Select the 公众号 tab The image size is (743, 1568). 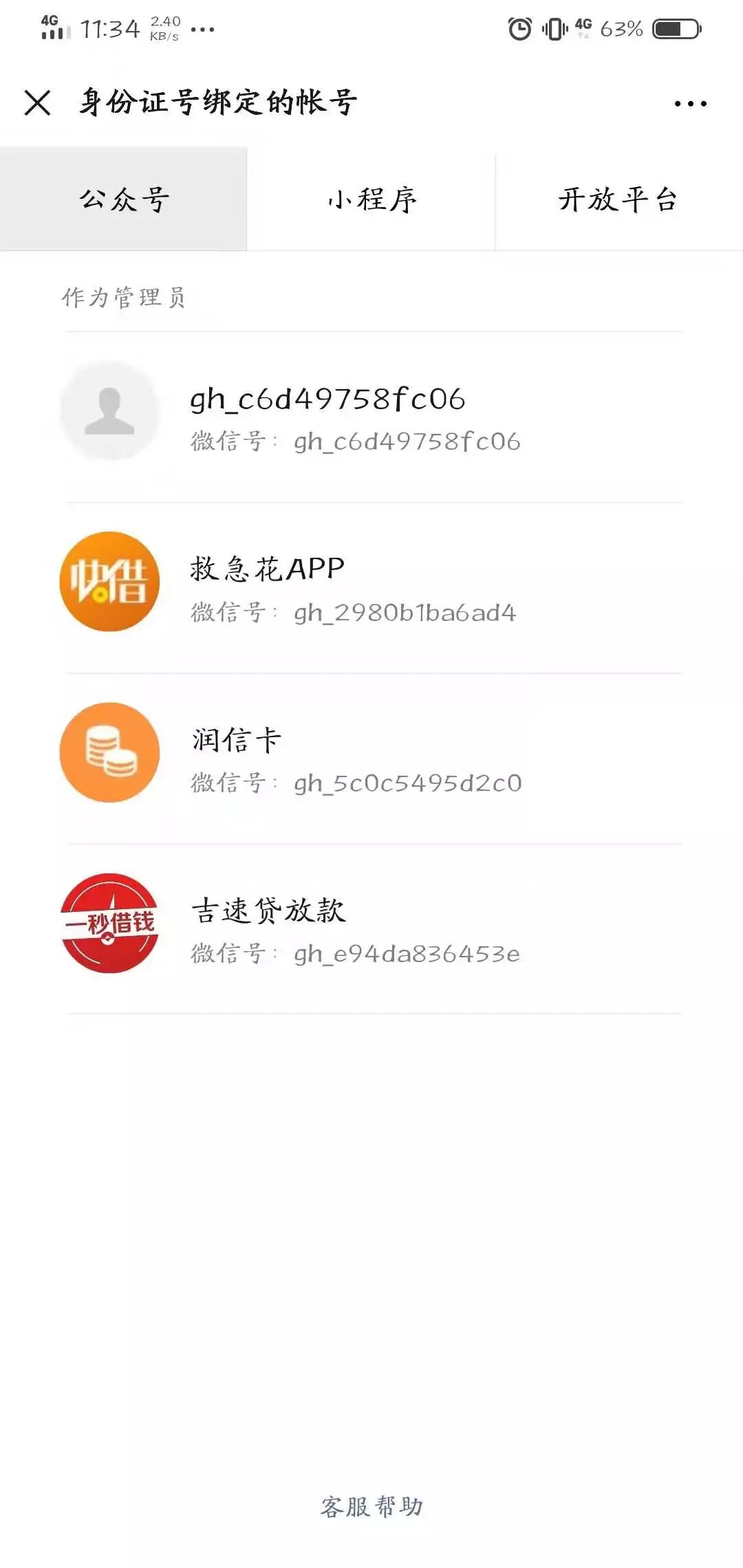tap(124, 199)
